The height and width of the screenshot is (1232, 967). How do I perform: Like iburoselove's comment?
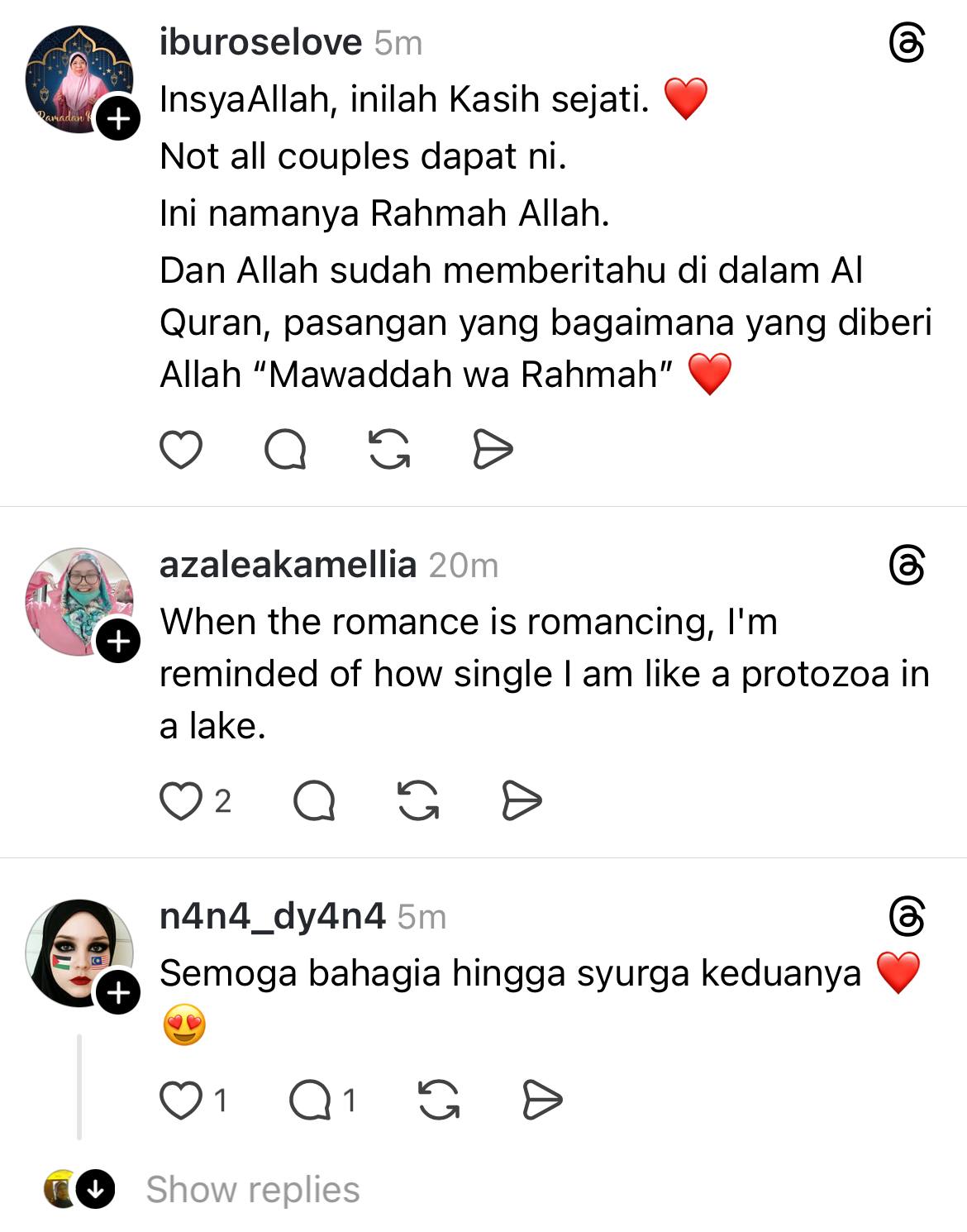[180, 451]
